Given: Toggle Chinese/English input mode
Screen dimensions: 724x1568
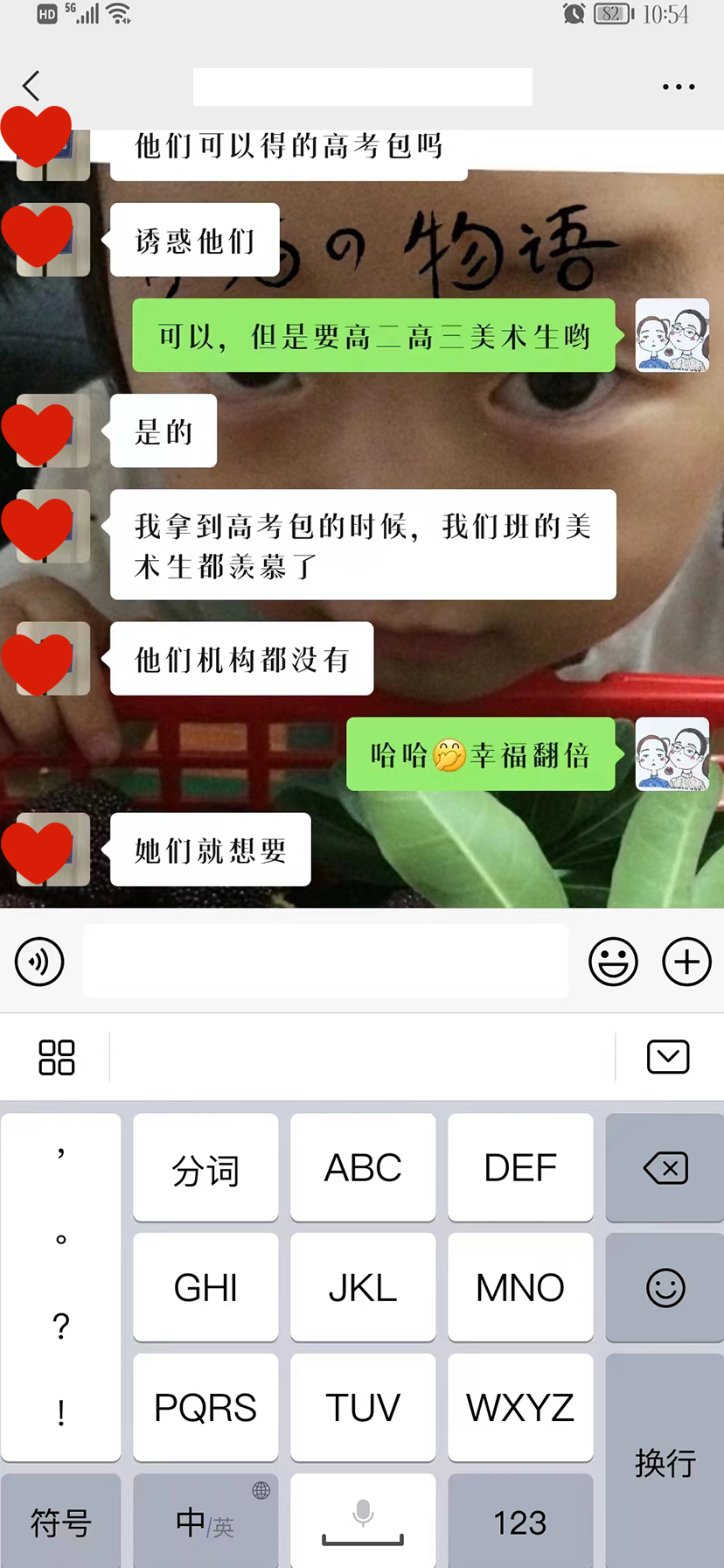Looking at the screenshot, I should pos(205,1522).
